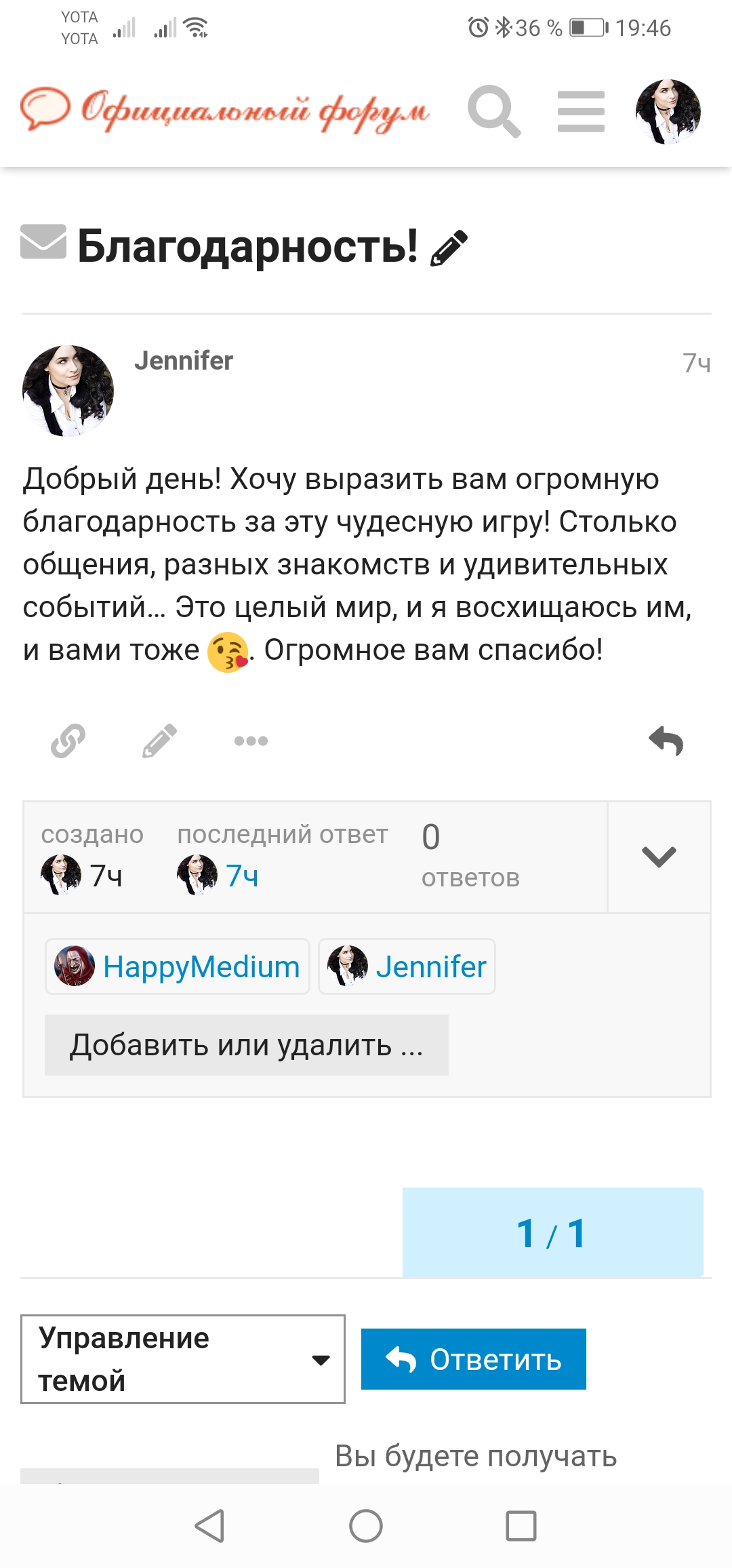Open the hamburger menu
Viewport: 732px width, 1568px height.
[581, 111]
